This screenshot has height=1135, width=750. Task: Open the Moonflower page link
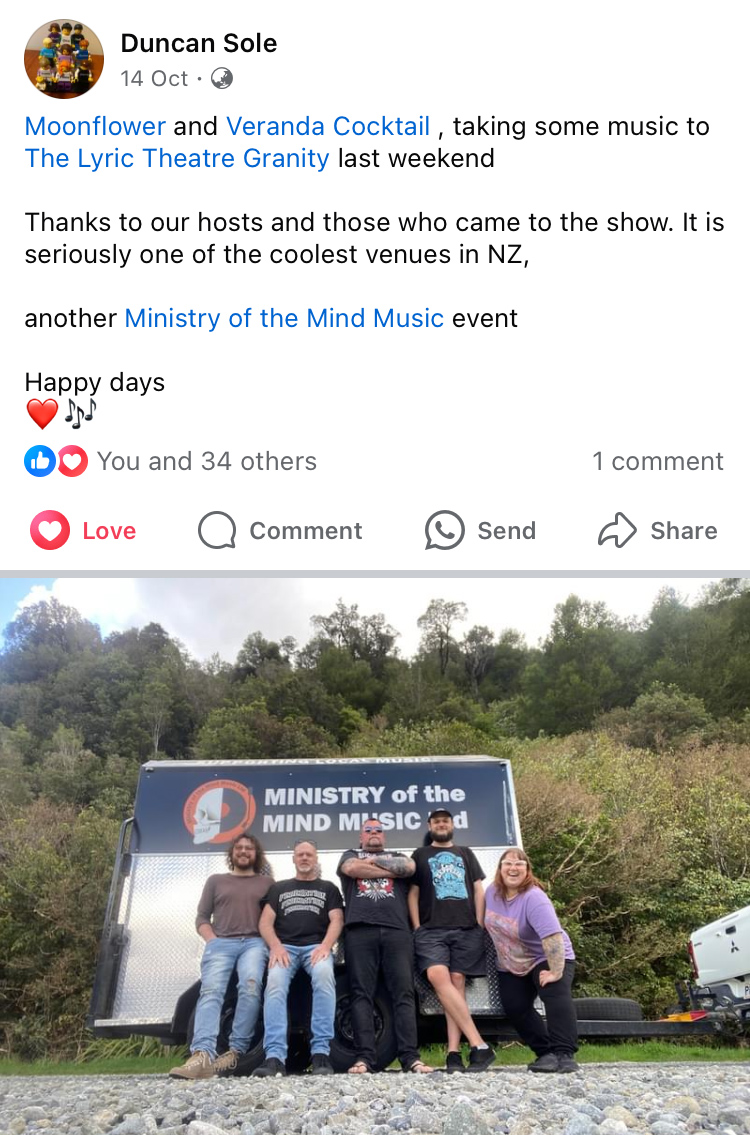point(95,126)
